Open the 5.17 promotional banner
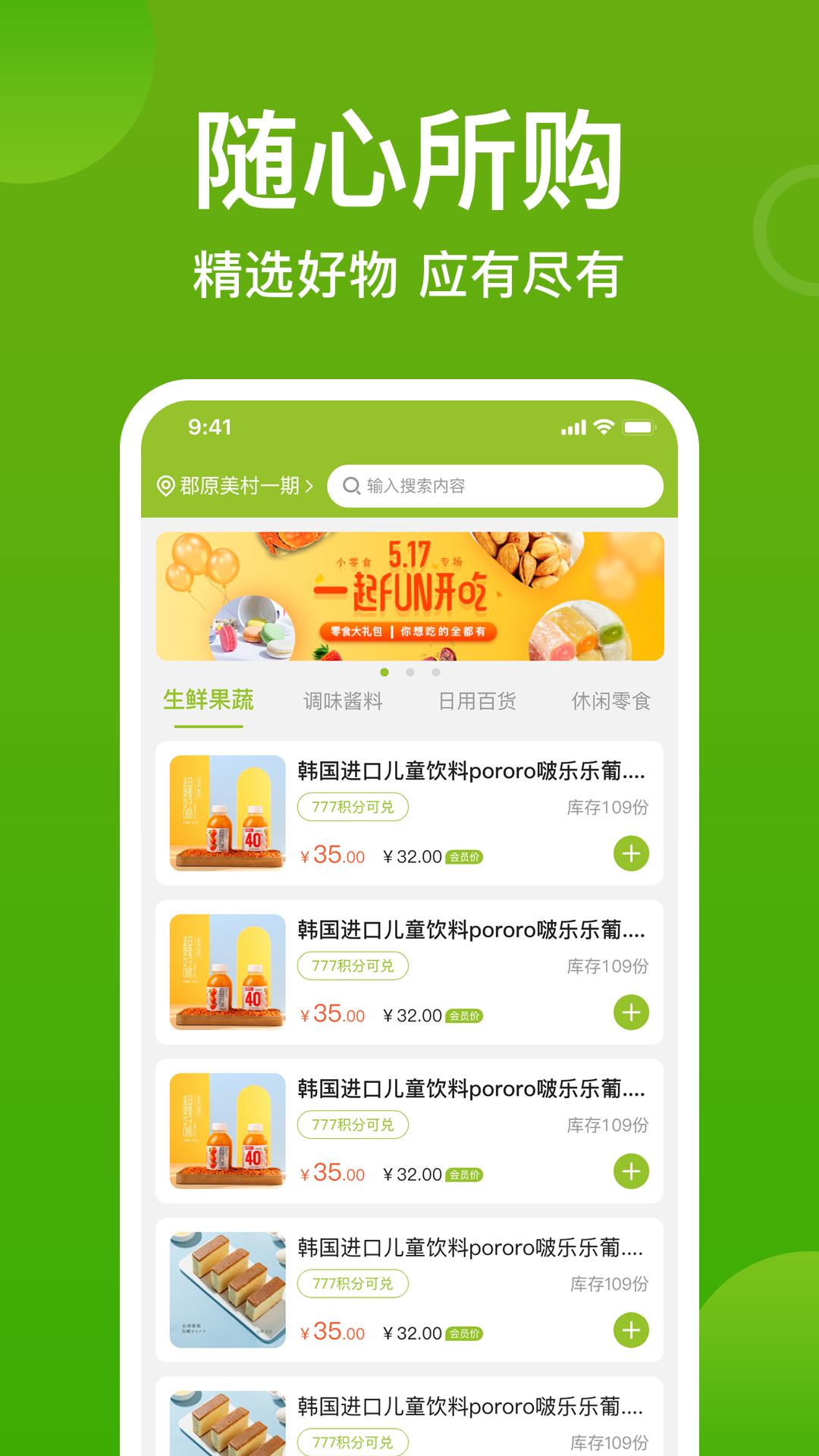Screen dimensions: 819x1456 (409, 595)
